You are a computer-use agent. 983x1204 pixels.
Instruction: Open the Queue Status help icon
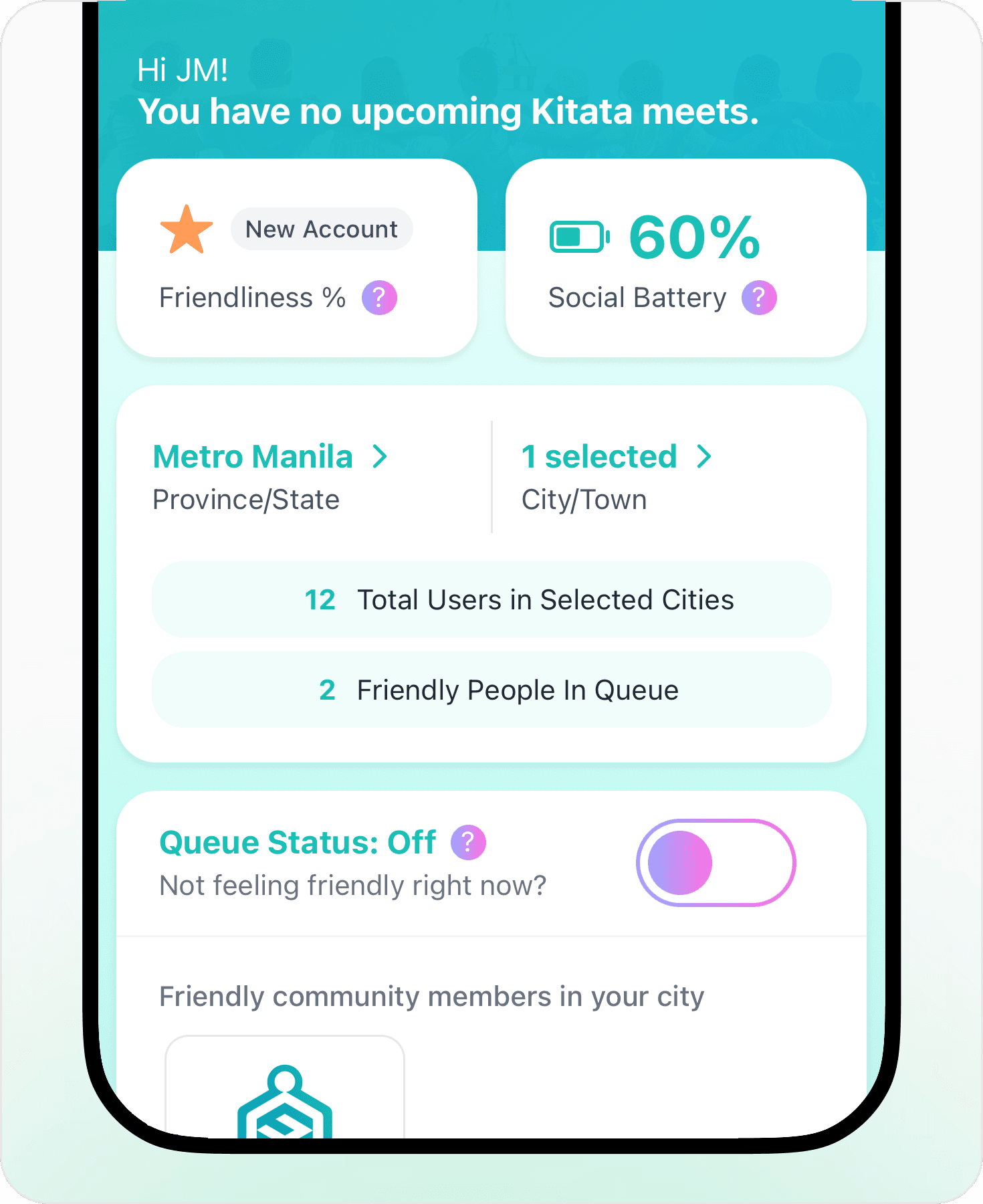point(468,842)
